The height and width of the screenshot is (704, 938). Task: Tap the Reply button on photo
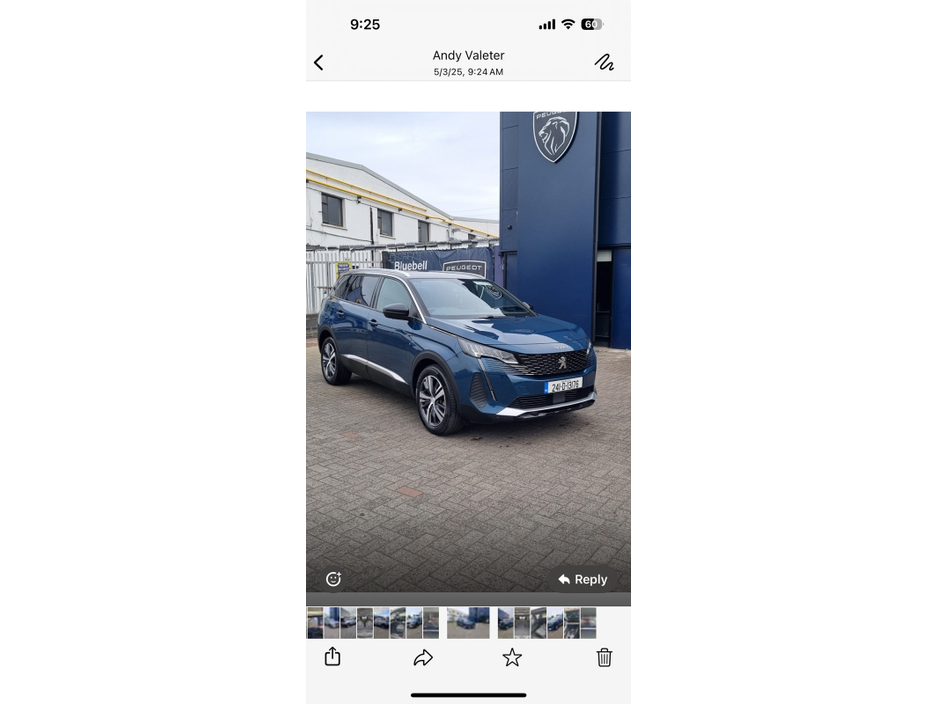tap(582, 579)
